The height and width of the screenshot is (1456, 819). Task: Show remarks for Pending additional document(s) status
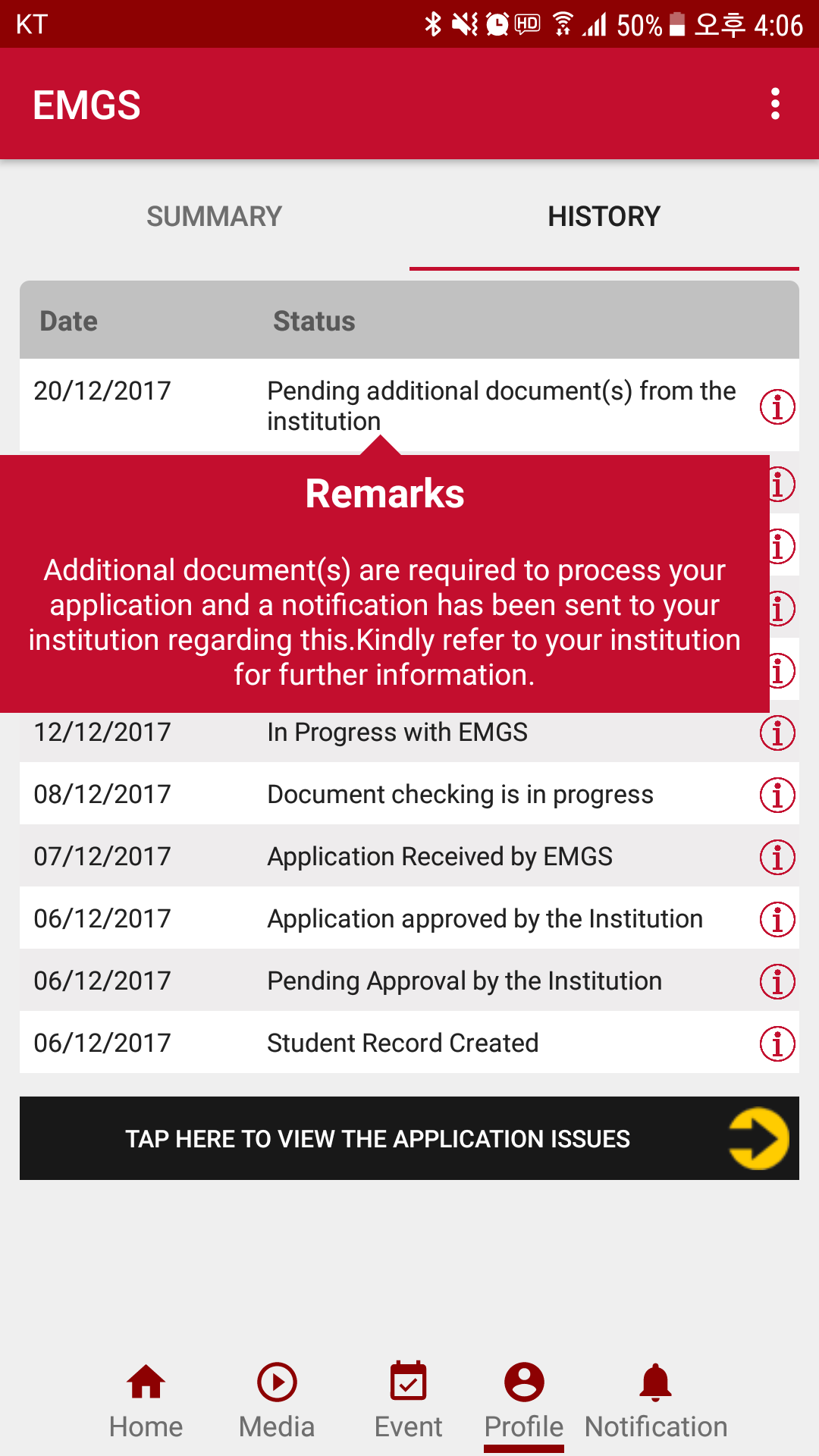[x=777, y=406]
